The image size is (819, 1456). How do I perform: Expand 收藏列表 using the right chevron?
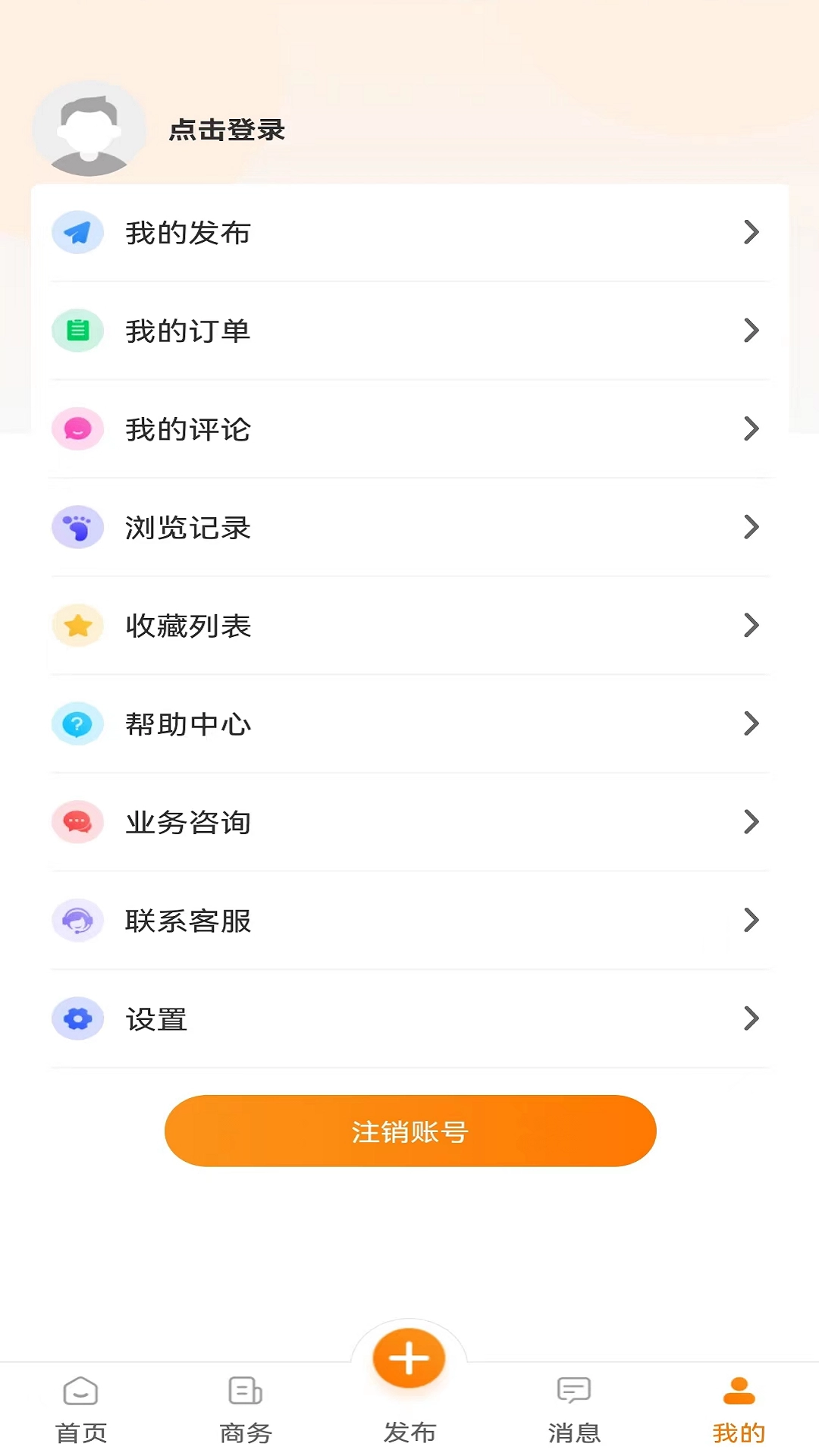(x=752, y=625)
